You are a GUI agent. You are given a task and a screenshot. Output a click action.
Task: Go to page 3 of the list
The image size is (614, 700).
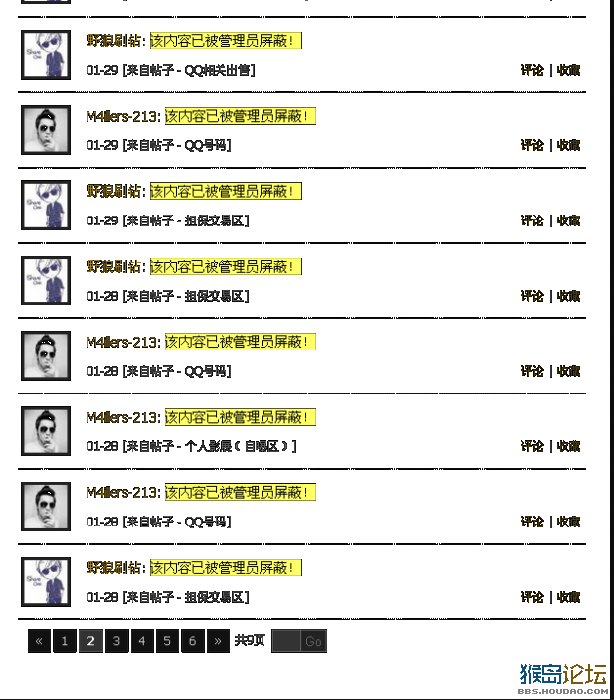point(116,641)
